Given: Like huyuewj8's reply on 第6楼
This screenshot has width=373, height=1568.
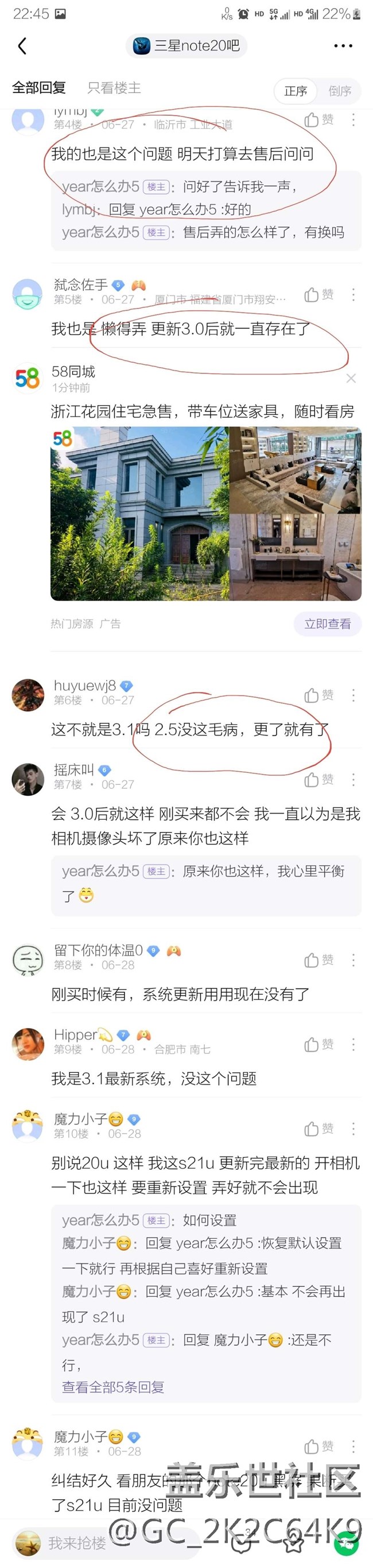Looking at the screenshot, I should tap(319, 695).
